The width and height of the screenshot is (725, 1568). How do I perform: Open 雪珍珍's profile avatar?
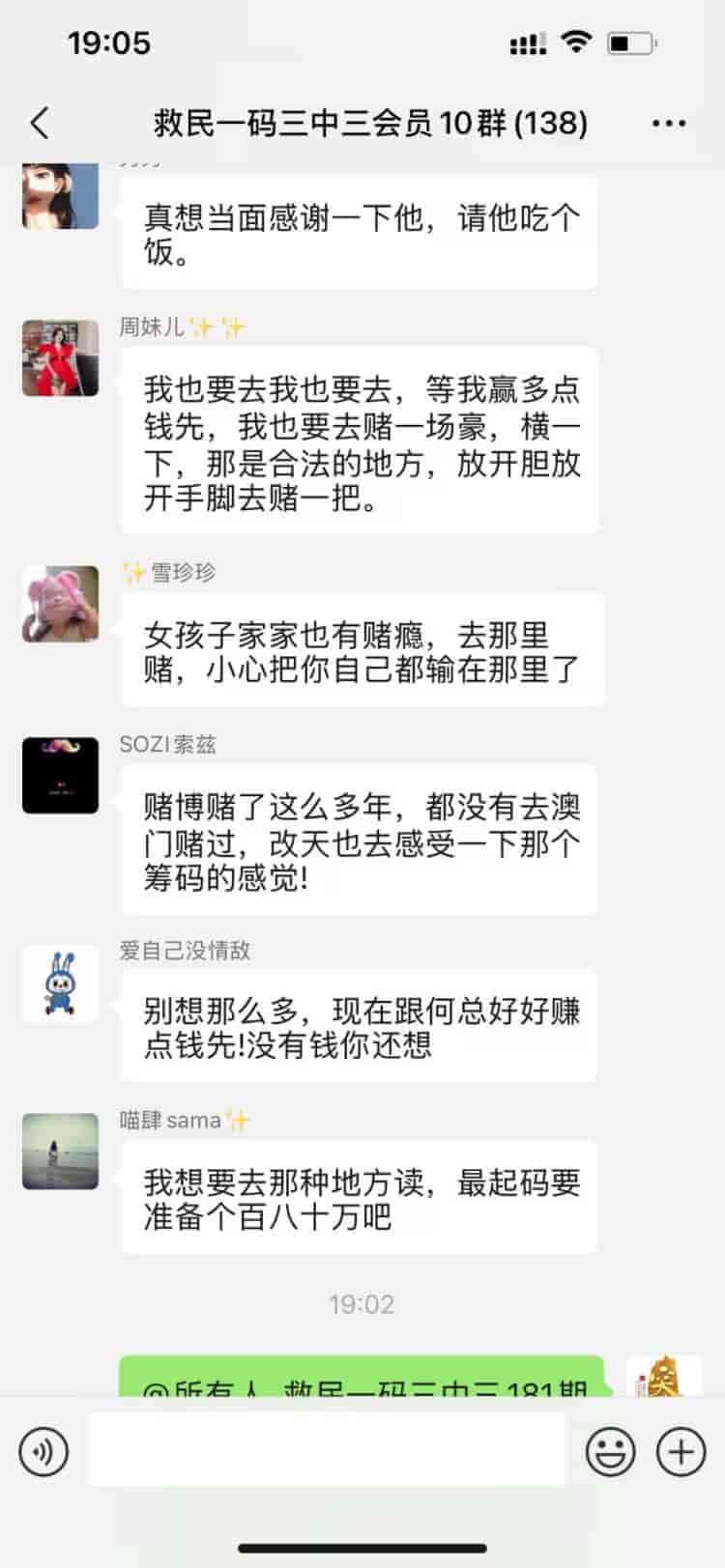coord(60,604)
